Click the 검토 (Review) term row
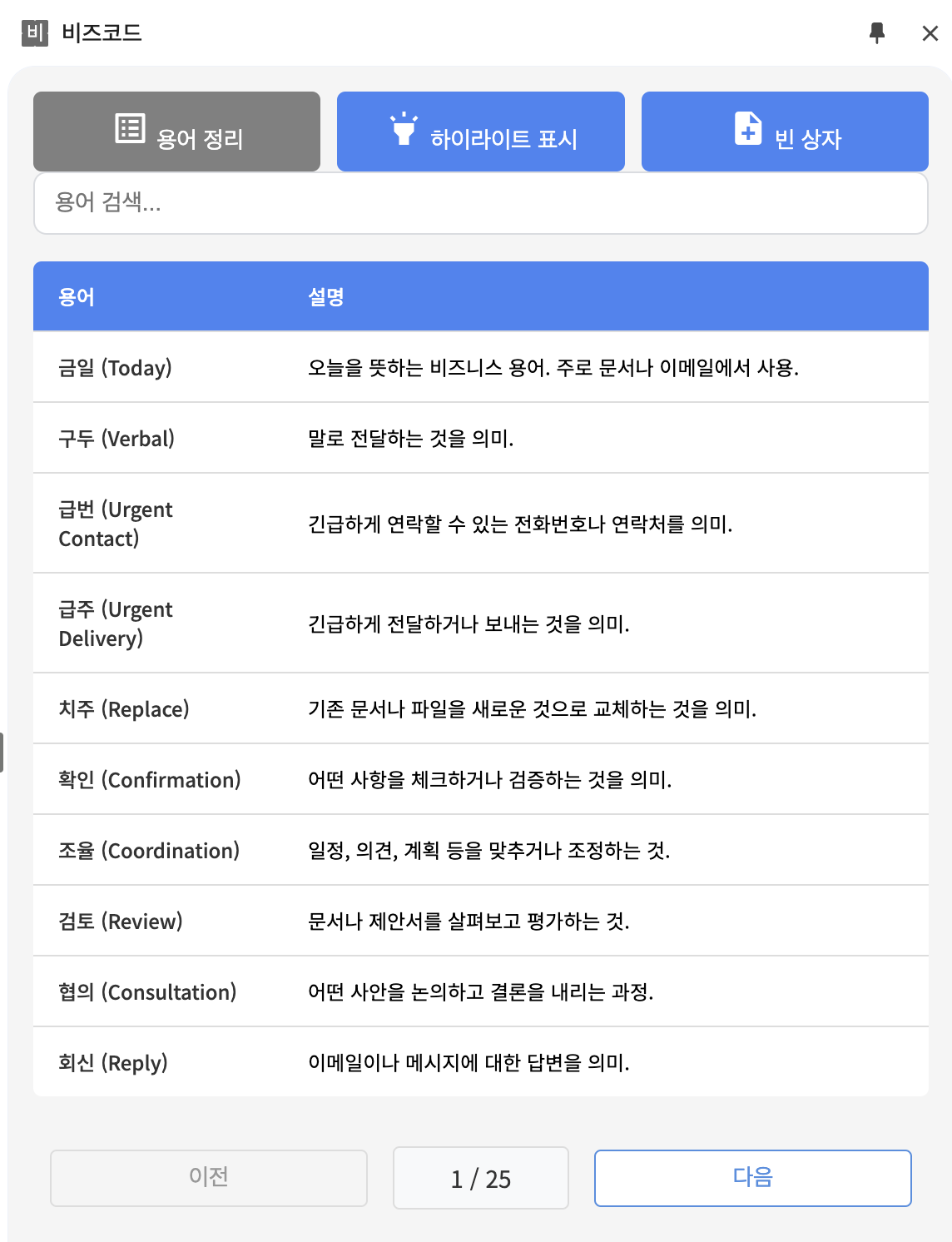Screen dimensions: 952x1242 [480, 921]
